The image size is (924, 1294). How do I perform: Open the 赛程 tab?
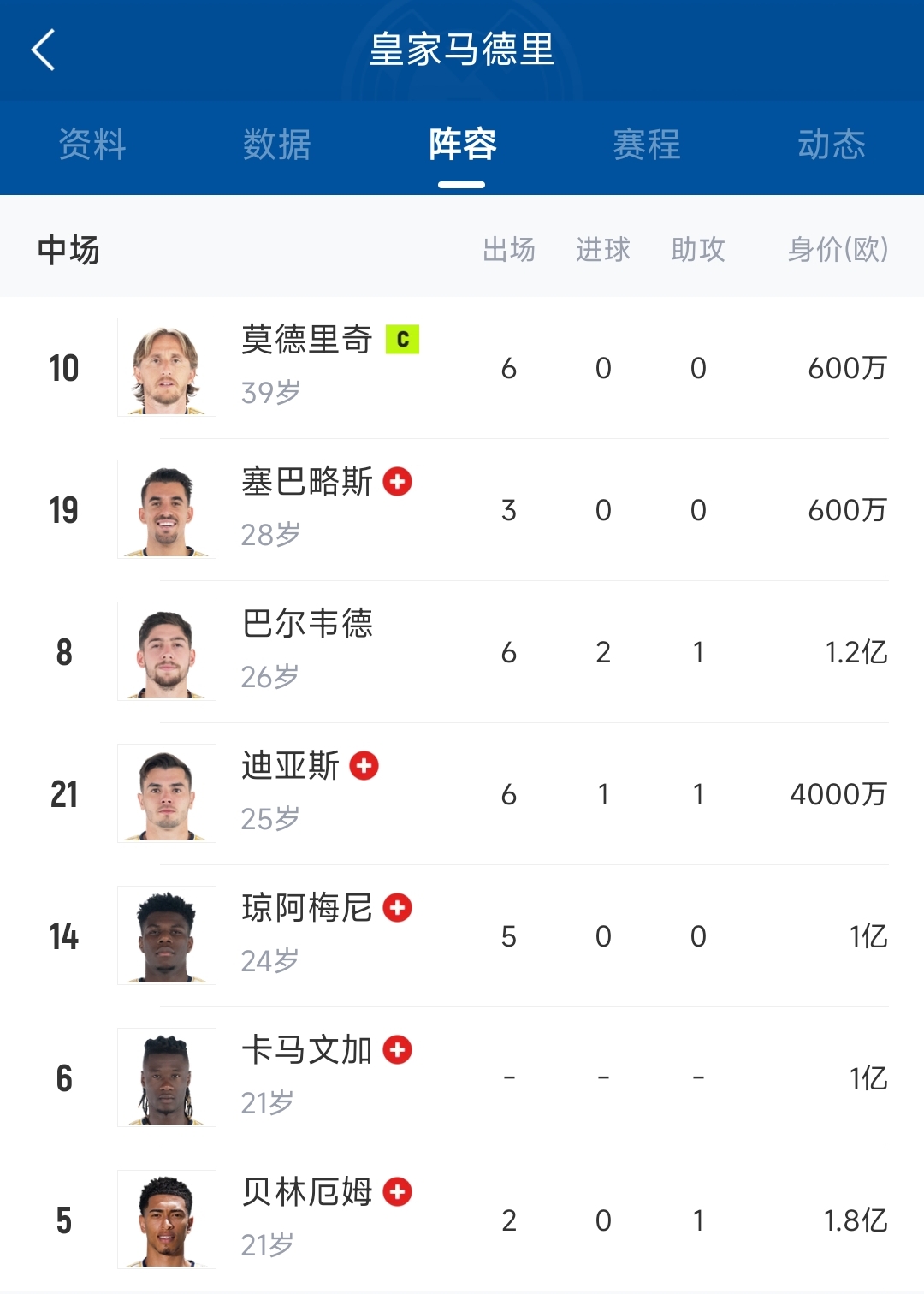tap(646, 145)
